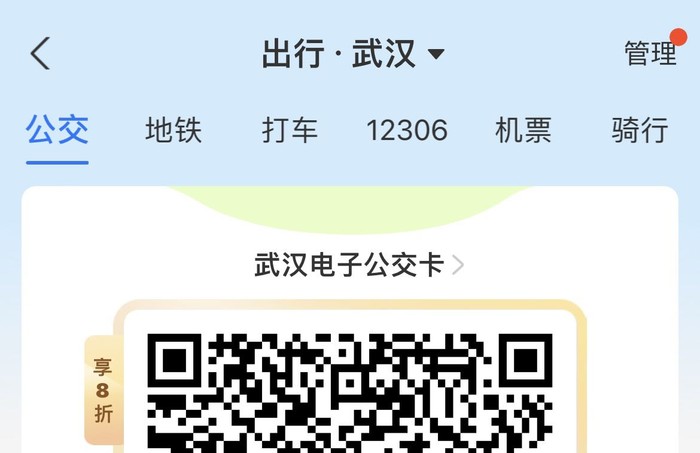The image size is (700, 453).
Task: Switch to the 打车 tab
Action: click(x=290, y=130)
